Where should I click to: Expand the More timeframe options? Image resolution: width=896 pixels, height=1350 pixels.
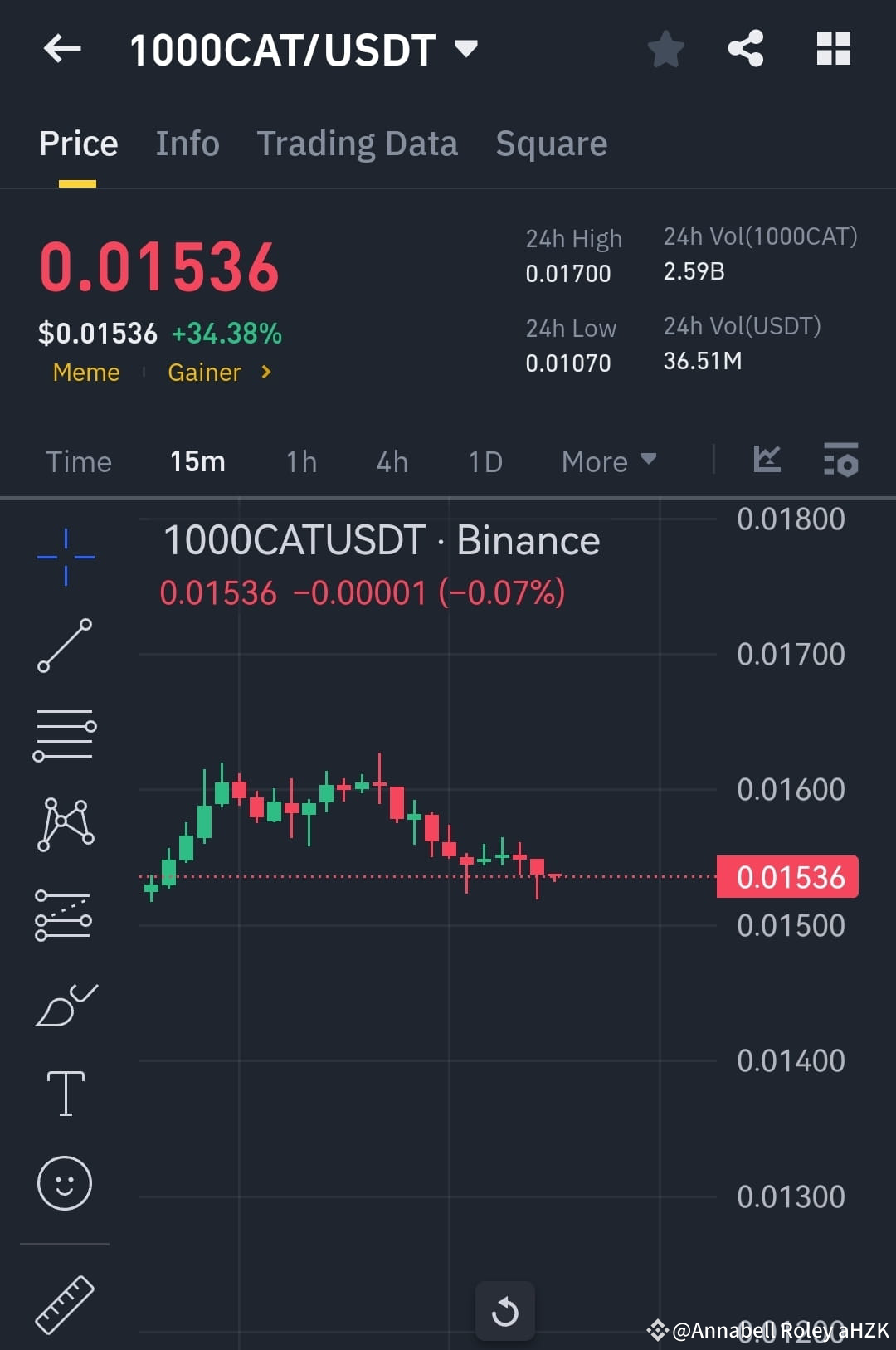(608, 461)
